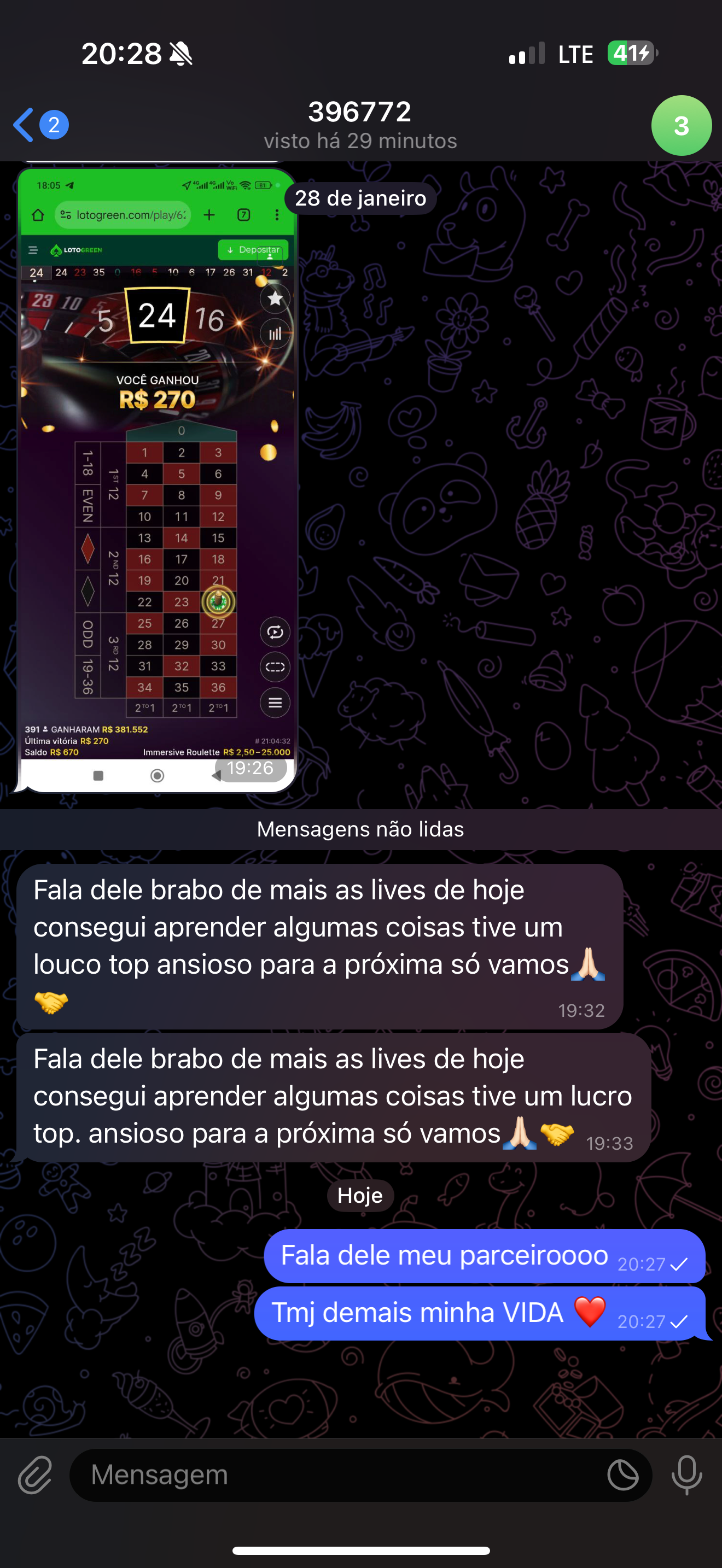Record a voice message with the microphone
Image resolution: width=722 pixels, height=1568 pixels.
[686, 1476]
